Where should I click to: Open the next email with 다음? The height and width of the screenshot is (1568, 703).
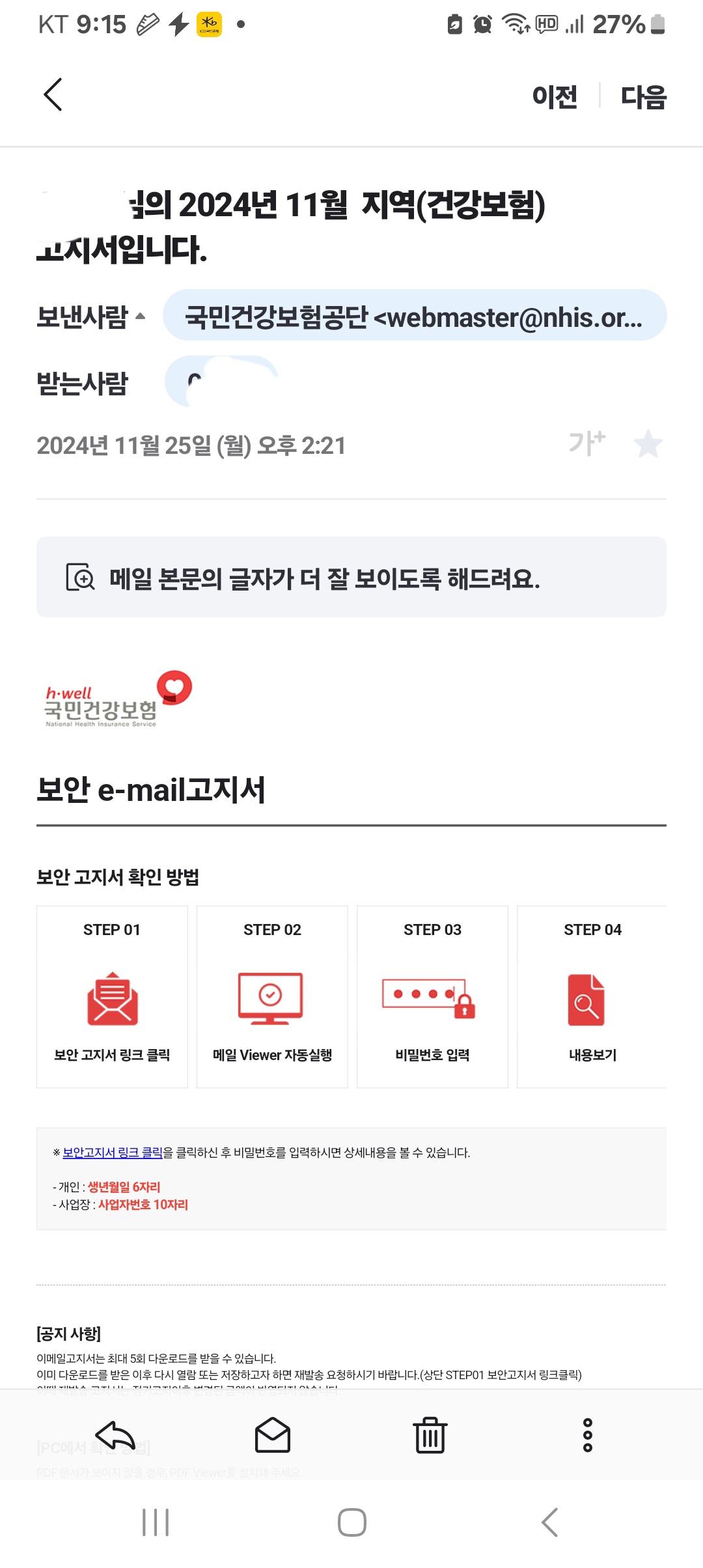[x=643, y=96]
